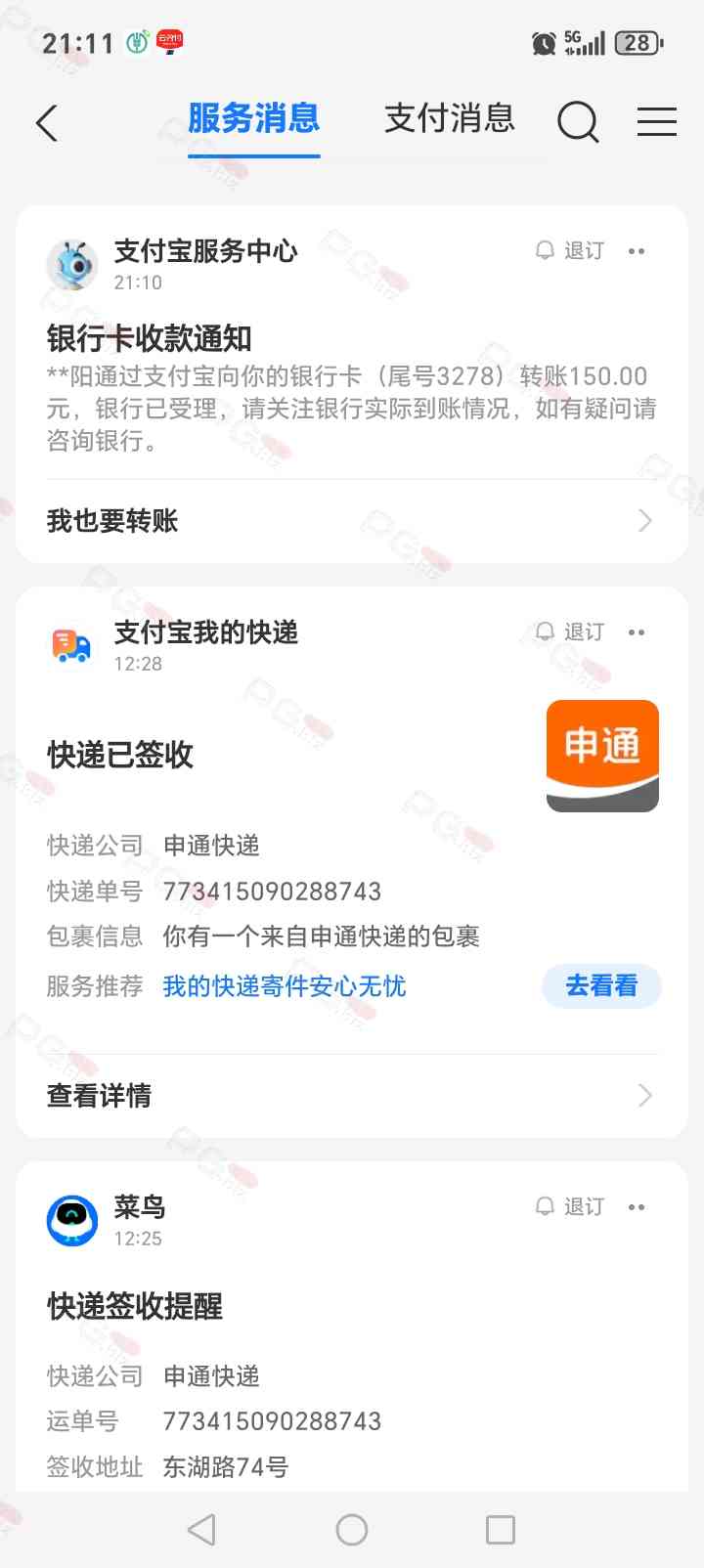The height and width of the screenshot is (1568, 704).
Task: Open the hamburger menu icon
Action: pos(656,122)
